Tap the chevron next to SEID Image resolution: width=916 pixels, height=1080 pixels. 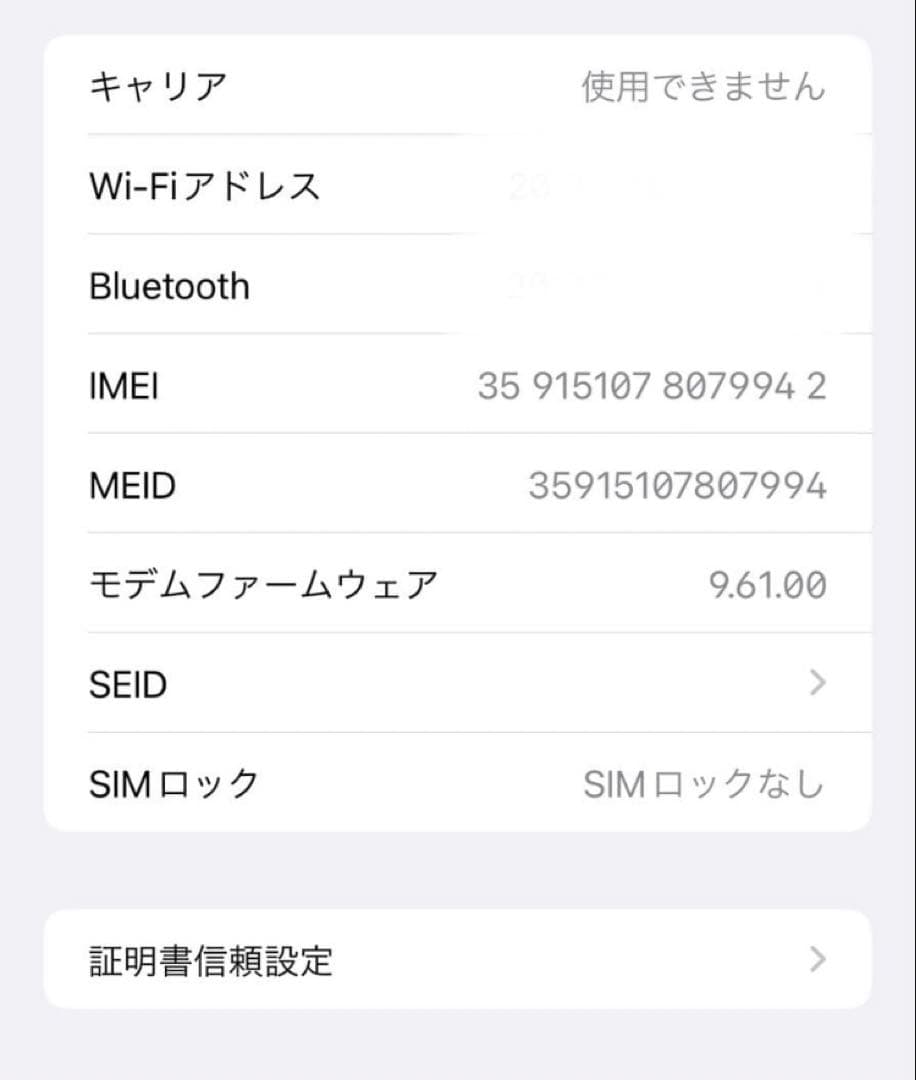pyautogui.click(x=819, y=684)
